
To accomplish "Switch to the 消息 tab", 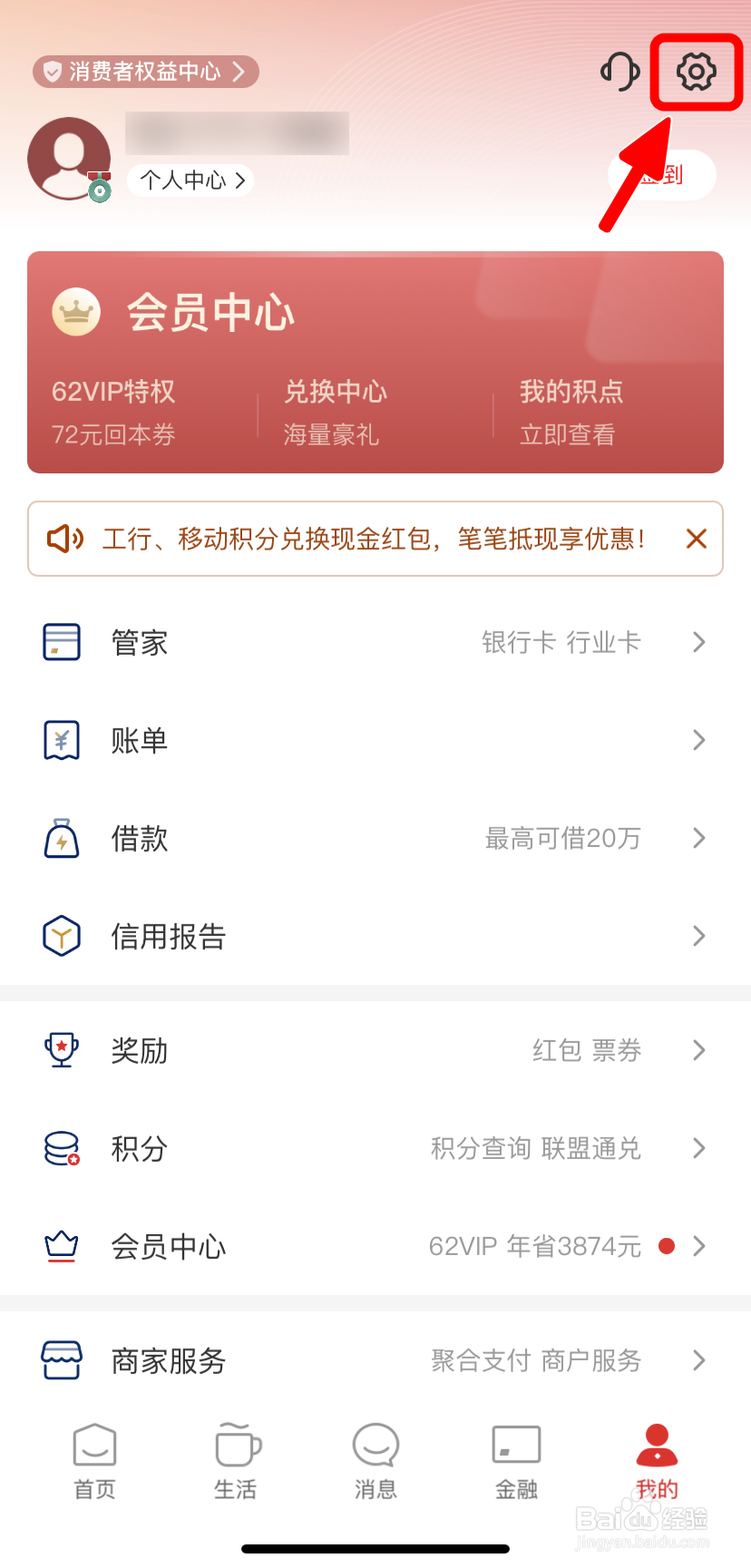I will pos(375,1462).
